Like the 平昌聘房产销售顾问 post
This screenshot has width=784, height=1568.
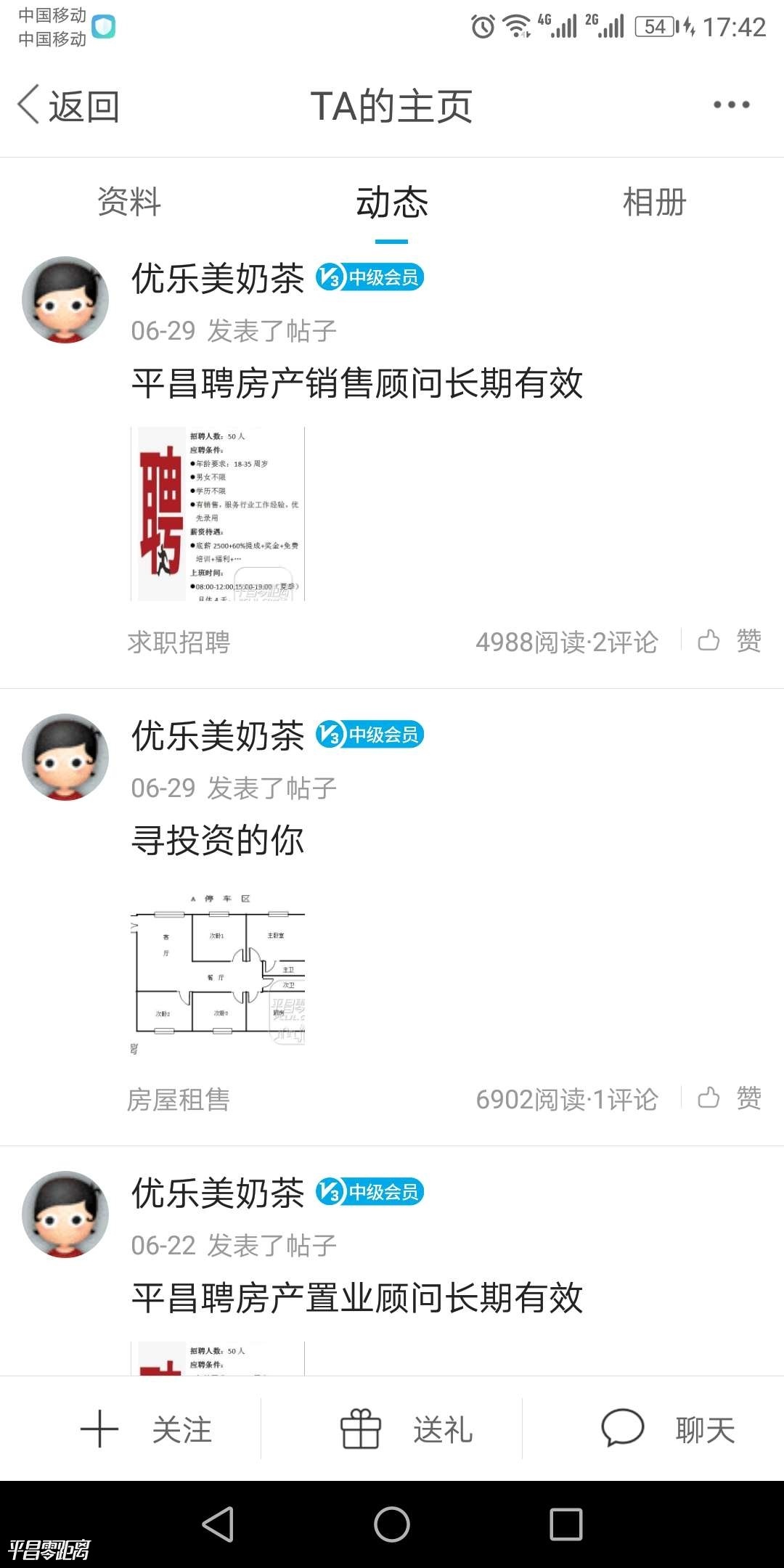(x=730, y=641)
